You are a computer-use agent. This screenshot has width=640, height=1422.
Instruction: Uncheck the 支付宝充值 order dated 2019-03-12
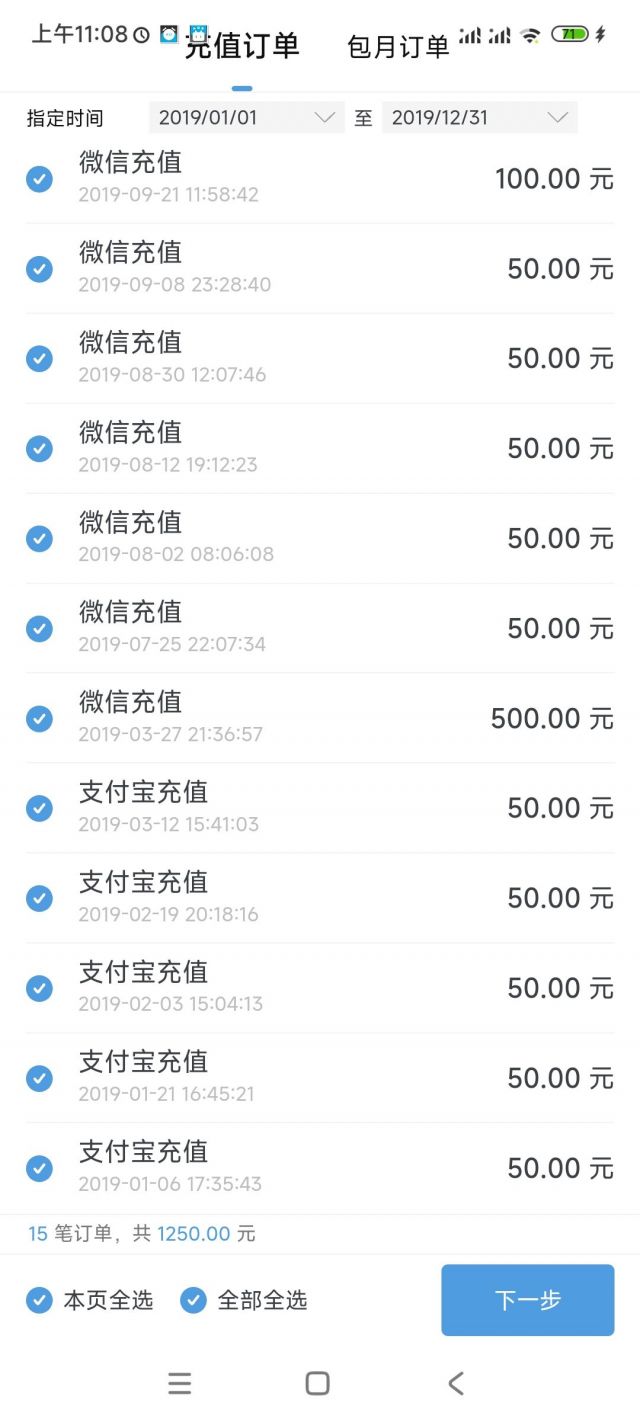coord(39,809)
